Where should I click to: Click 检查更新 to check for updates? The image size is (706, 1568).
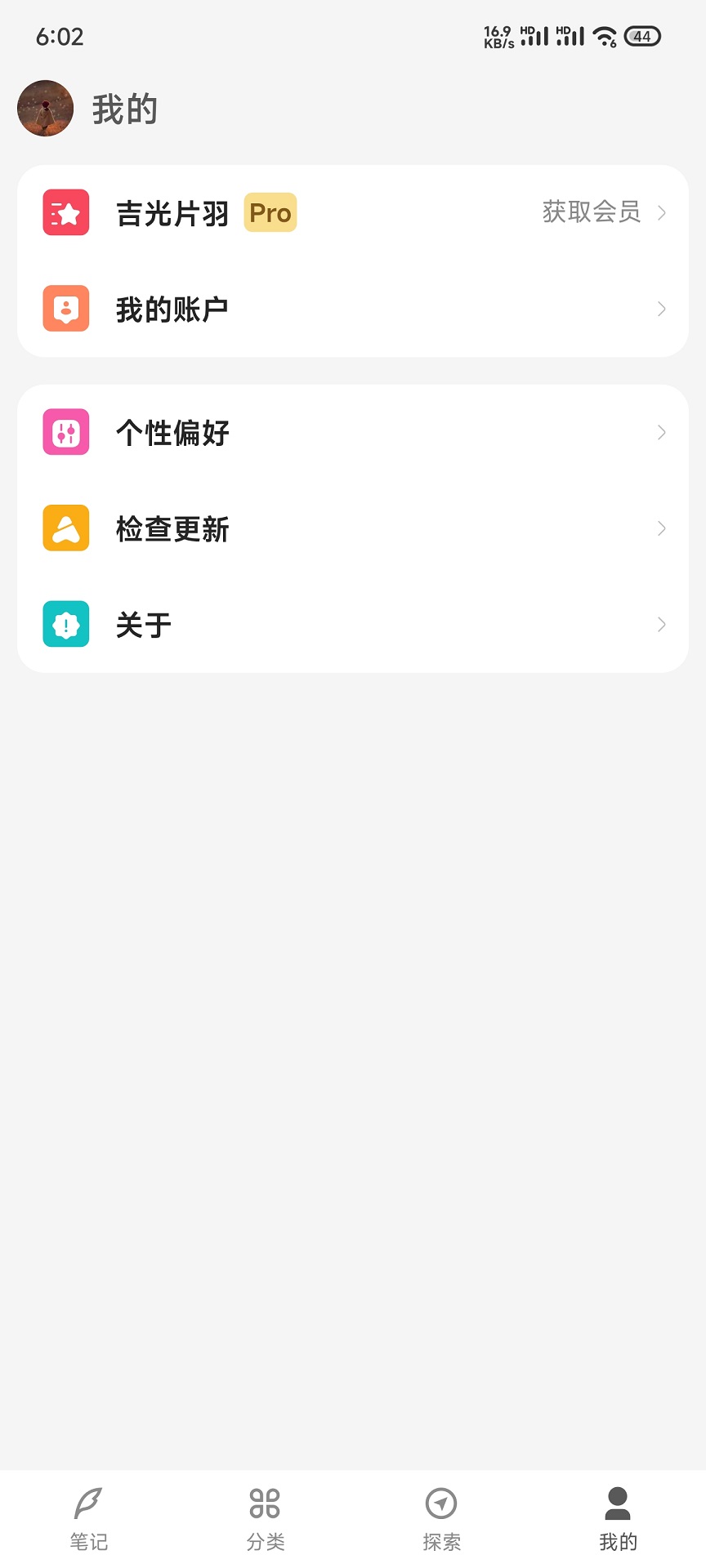pos(174,528)
